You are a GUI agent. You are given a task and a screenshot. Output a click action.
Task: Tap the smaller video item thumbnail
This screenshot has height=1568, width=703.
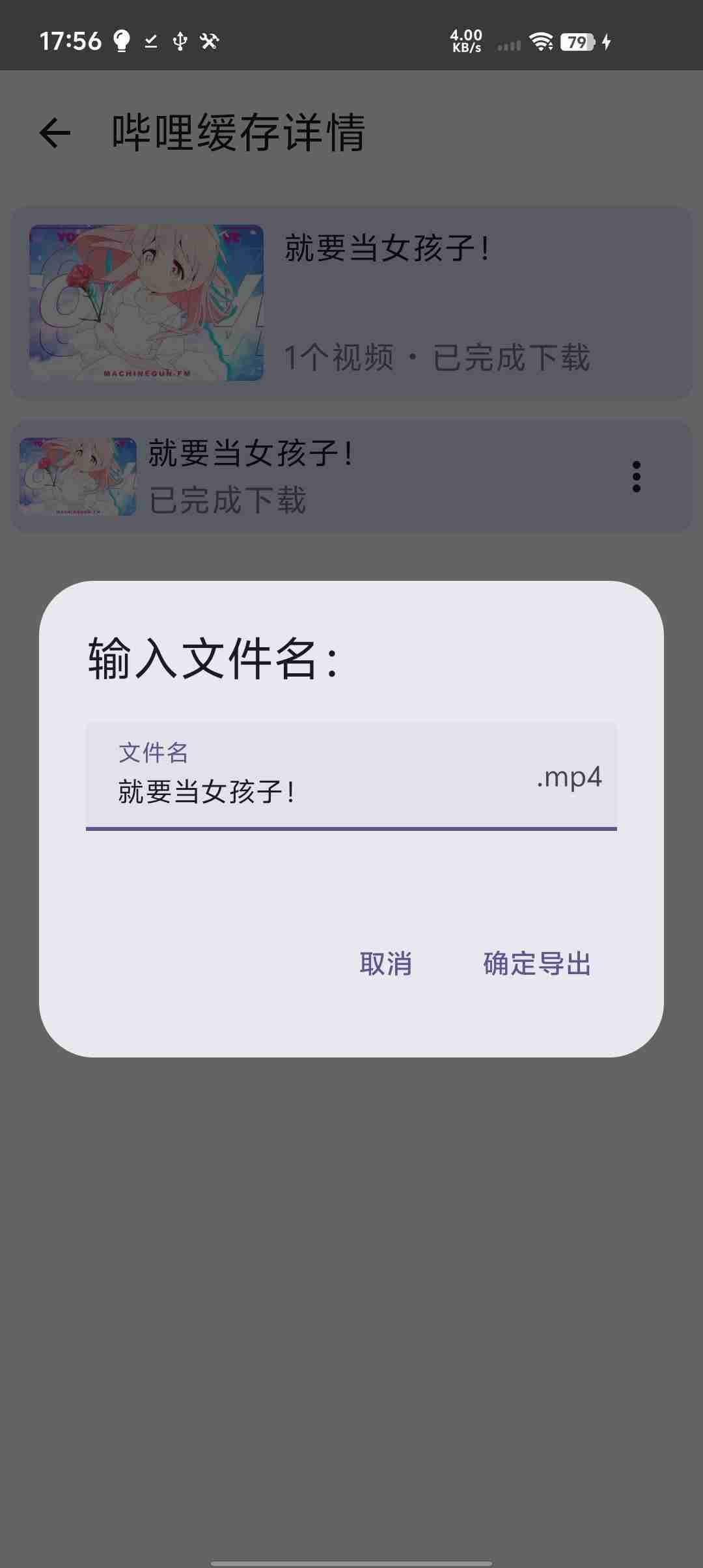(78, 476)
